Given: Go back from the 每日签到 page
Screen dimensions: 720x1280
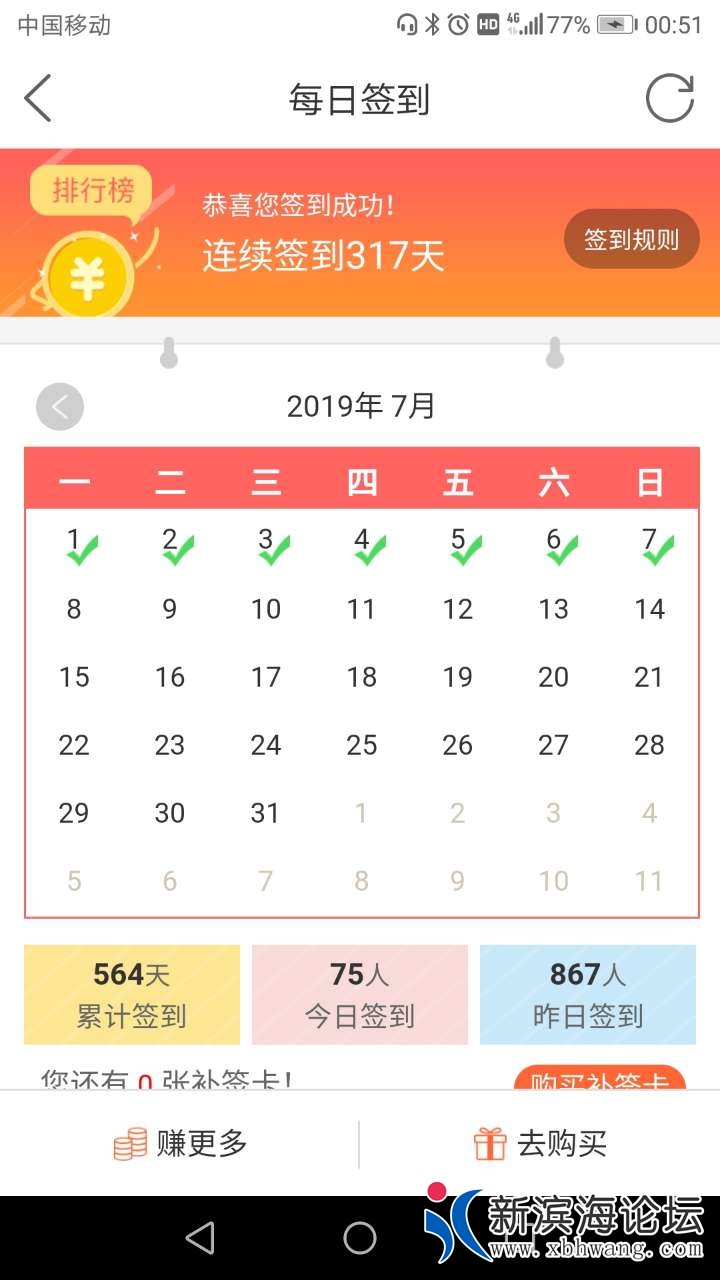Looking at the screenshot, I should pyautogui.click(x=38, y=99).
